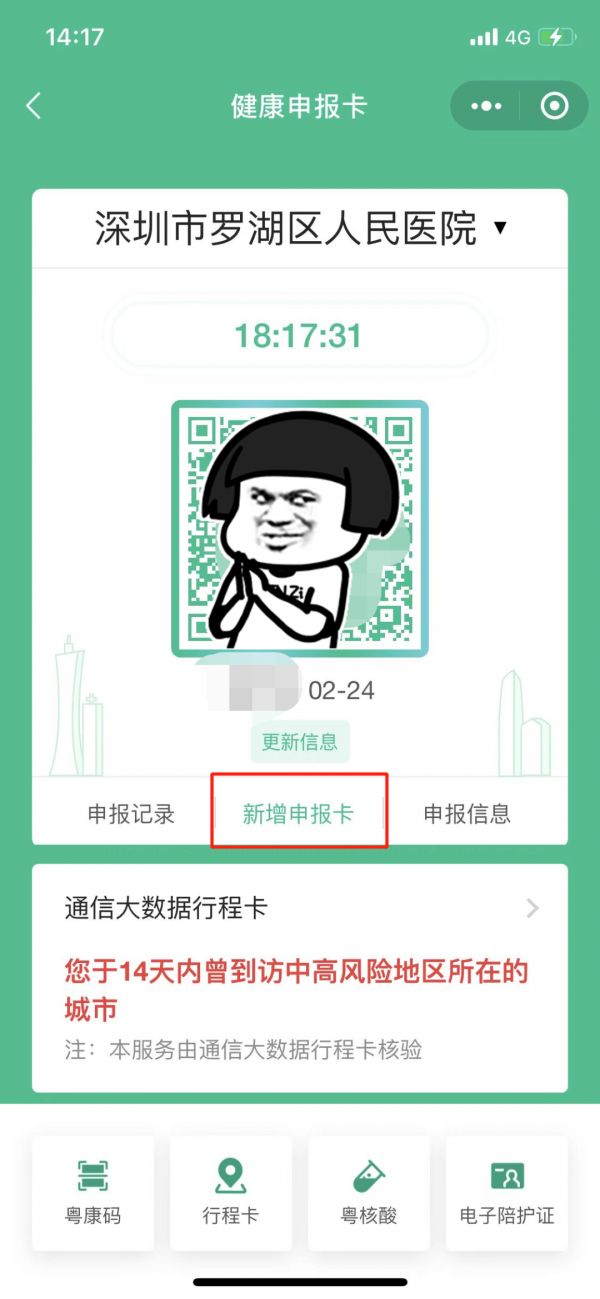The width and height of the screenshot is (600, 1299).
Task: Open the 深圳市罗湖区人民医院 location dropdown
Action: (x=300, y=229)
